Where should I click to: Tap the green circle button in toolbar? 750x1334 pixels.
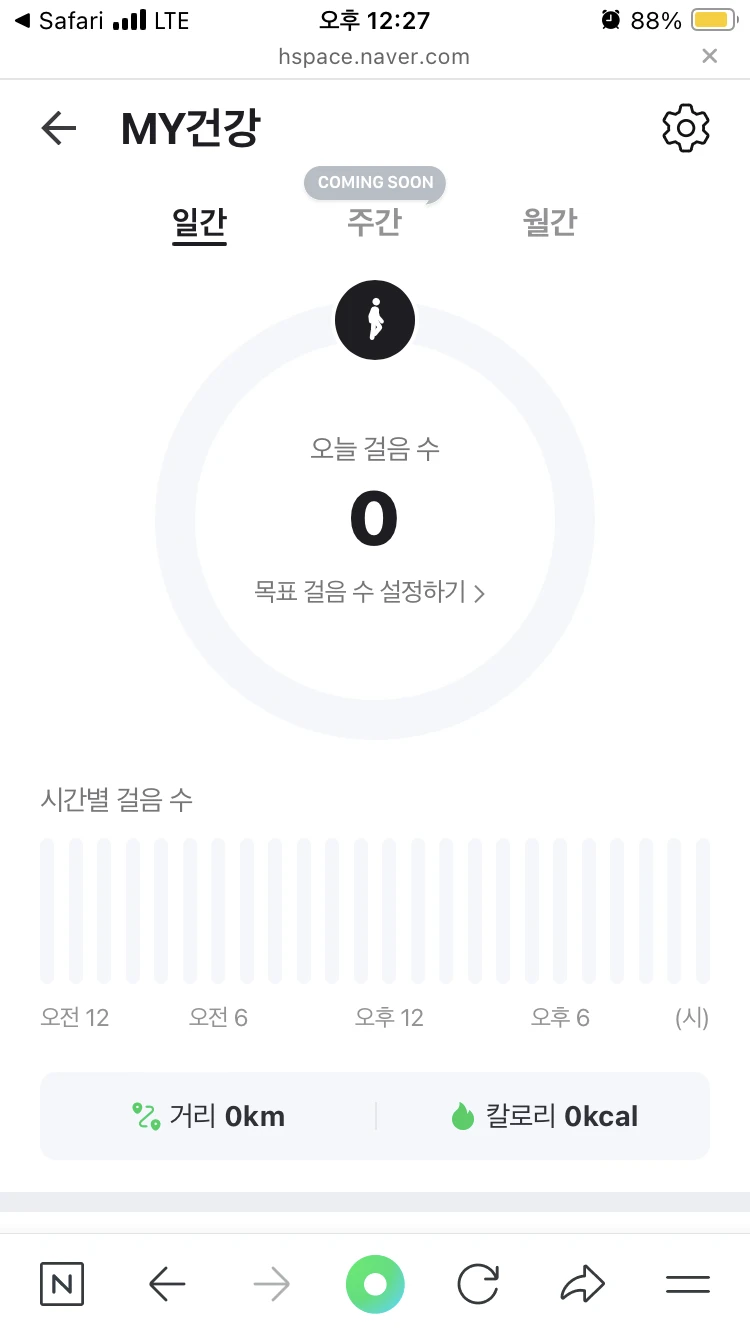(375, 1284)
